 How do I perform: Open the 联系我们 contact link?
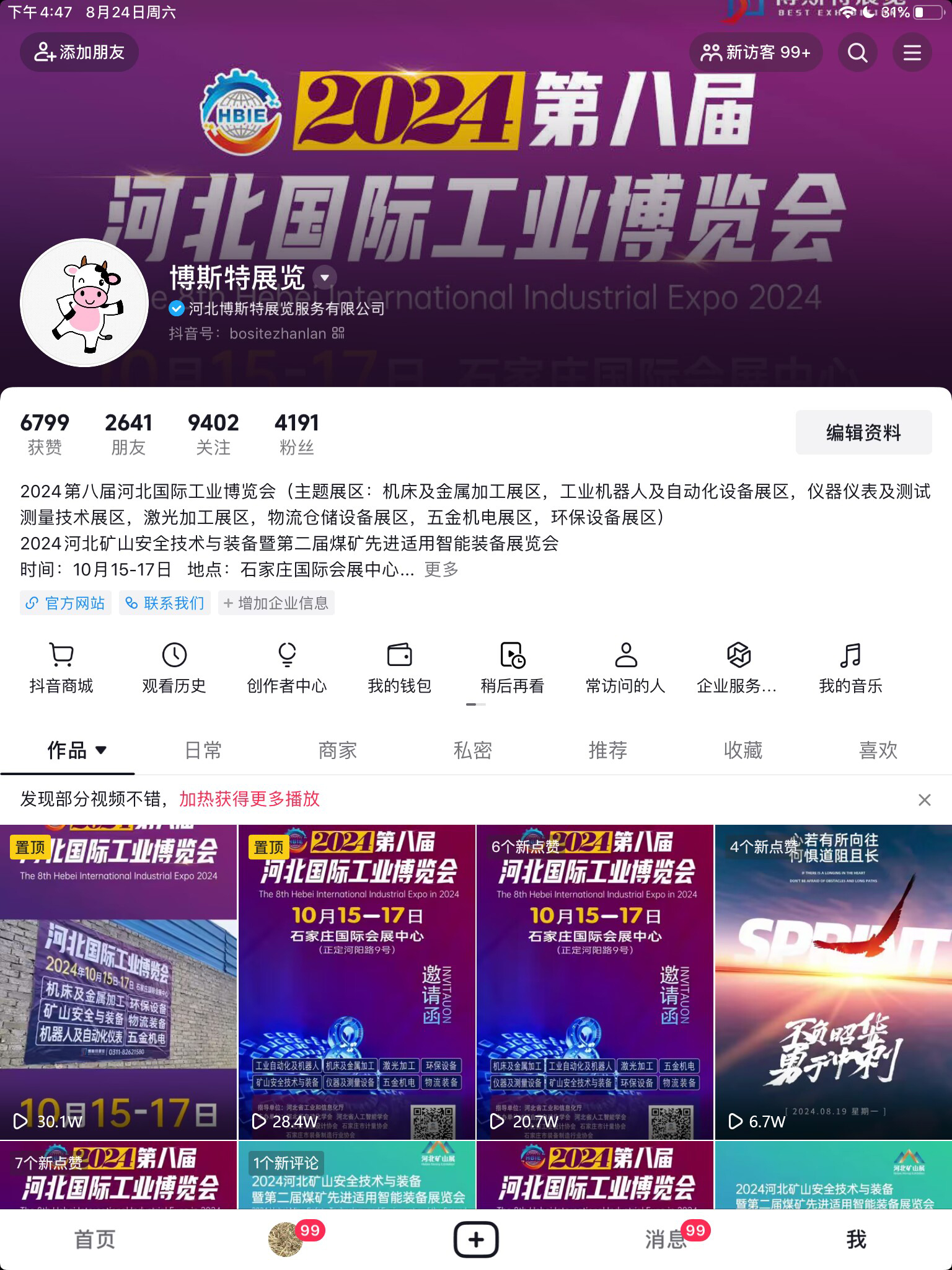click(x=165, y=603)
